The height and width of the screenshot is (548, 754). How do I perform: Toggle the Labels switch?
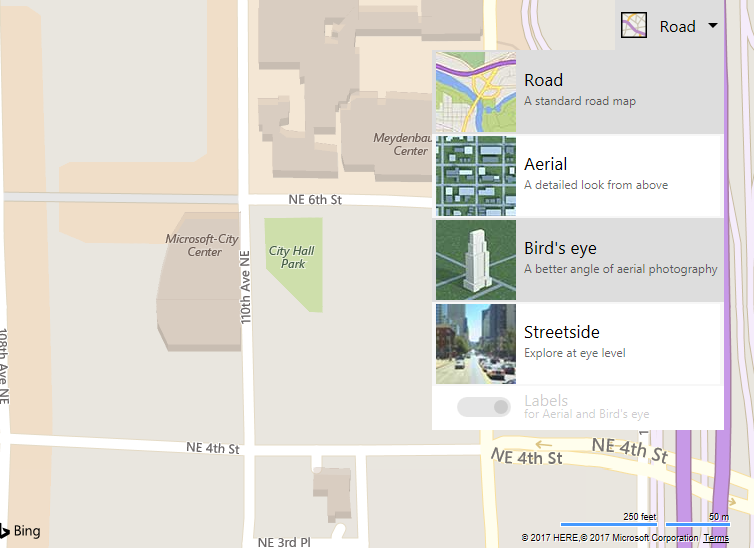pos(484,407)
